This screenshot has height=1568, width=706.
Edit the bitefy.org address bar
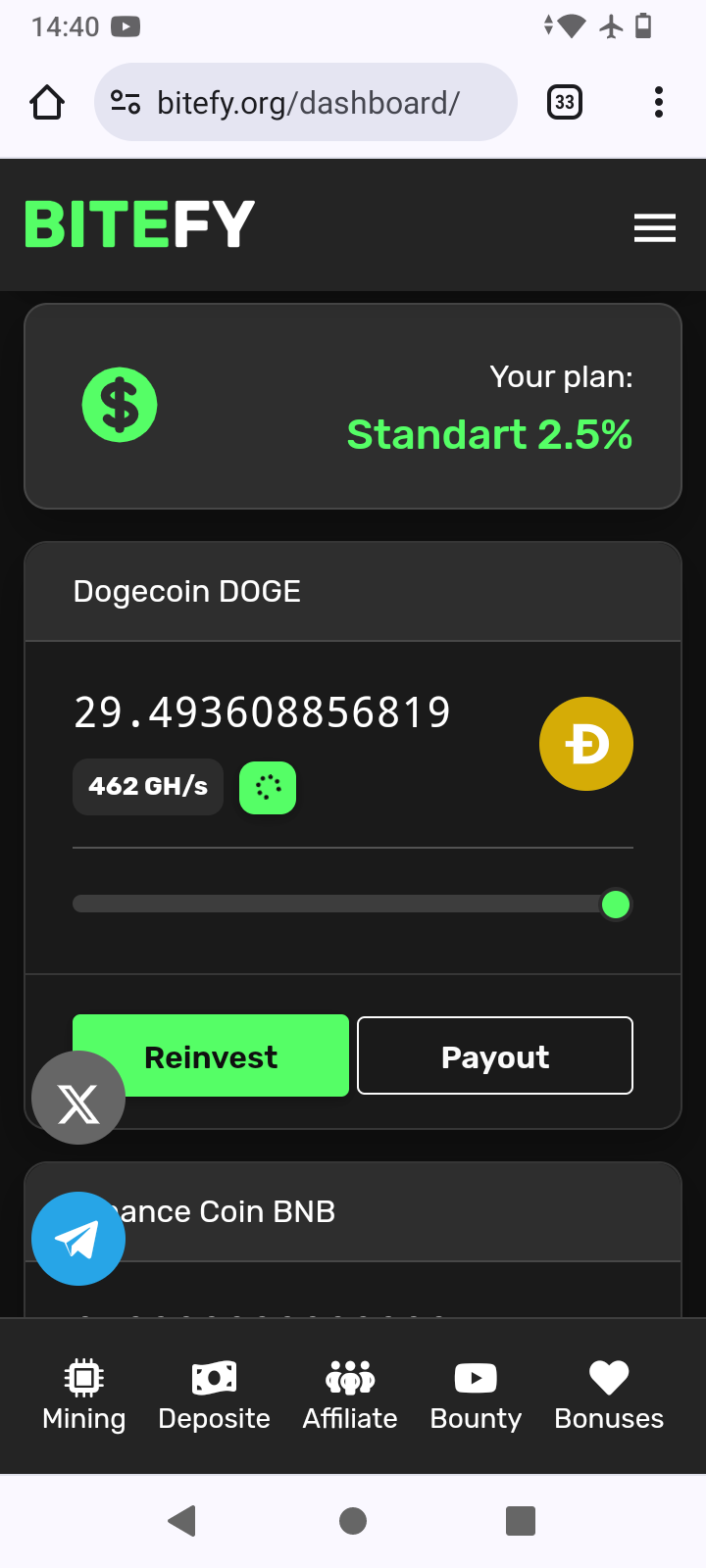(305, 102)
